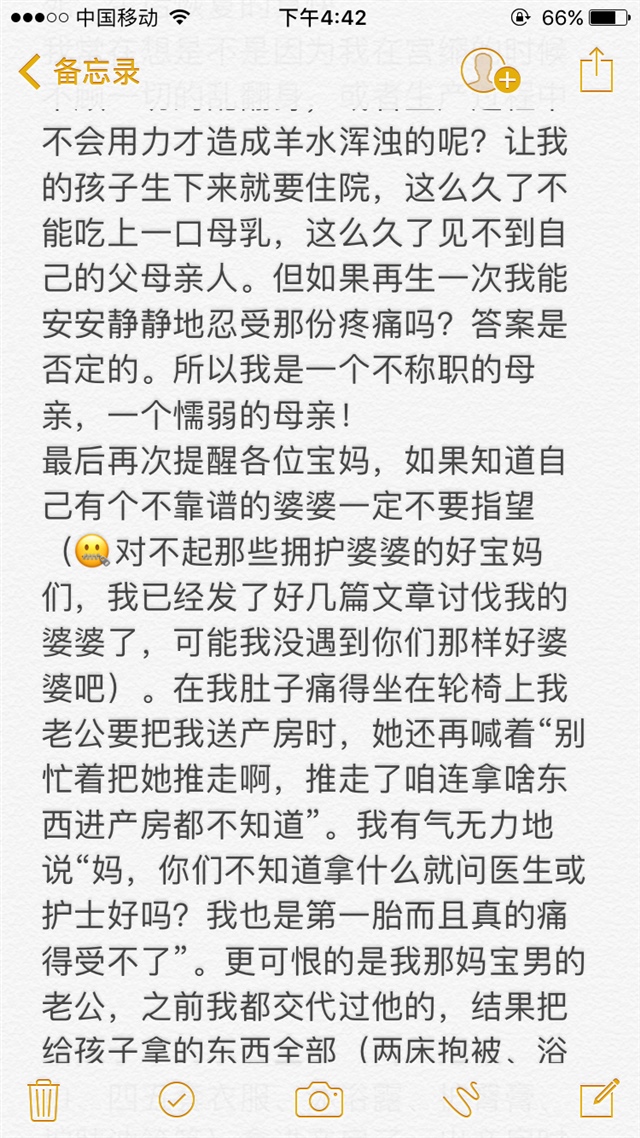Compose a new note
The height and width of the screenshot is (1138, 640).
pos(599,1097)
